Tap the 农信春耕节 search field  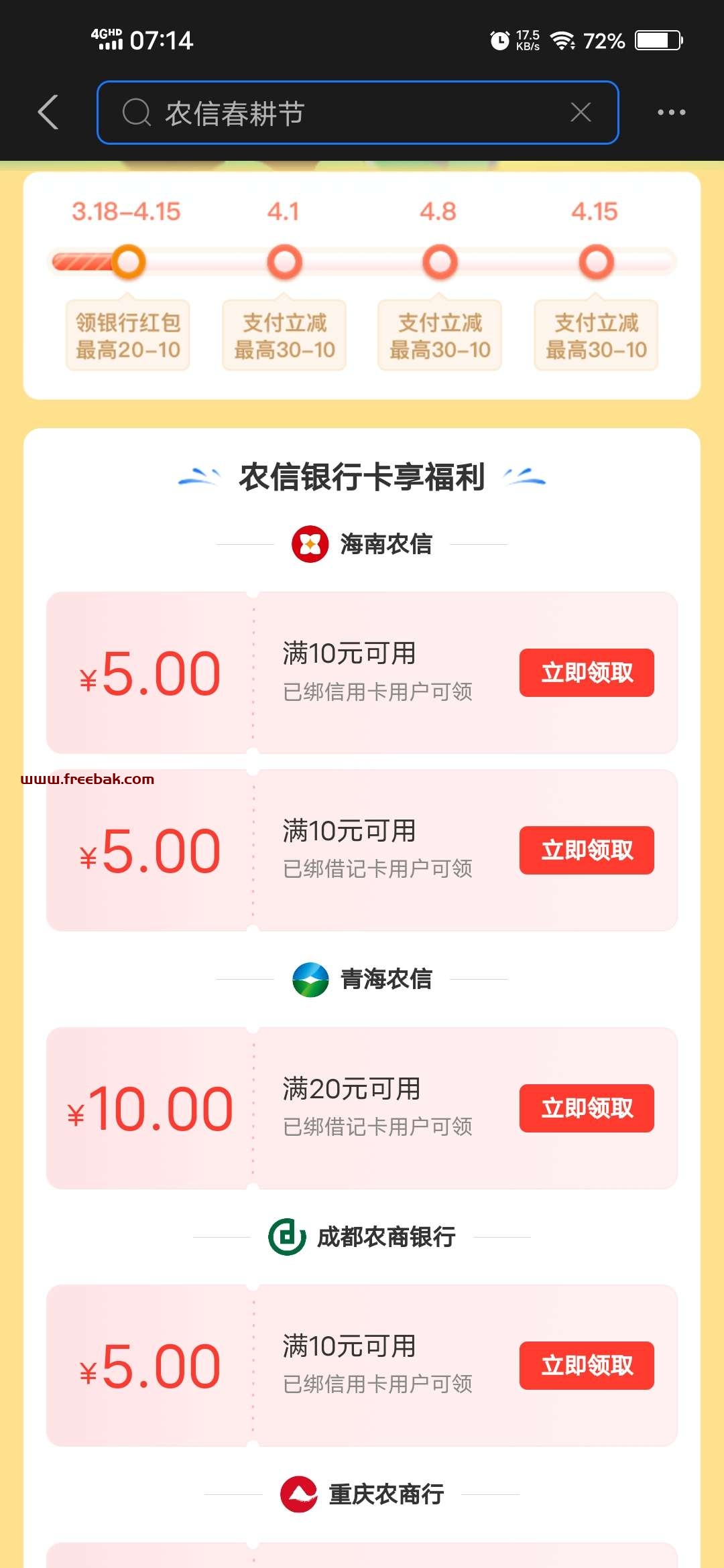[357, 113]
